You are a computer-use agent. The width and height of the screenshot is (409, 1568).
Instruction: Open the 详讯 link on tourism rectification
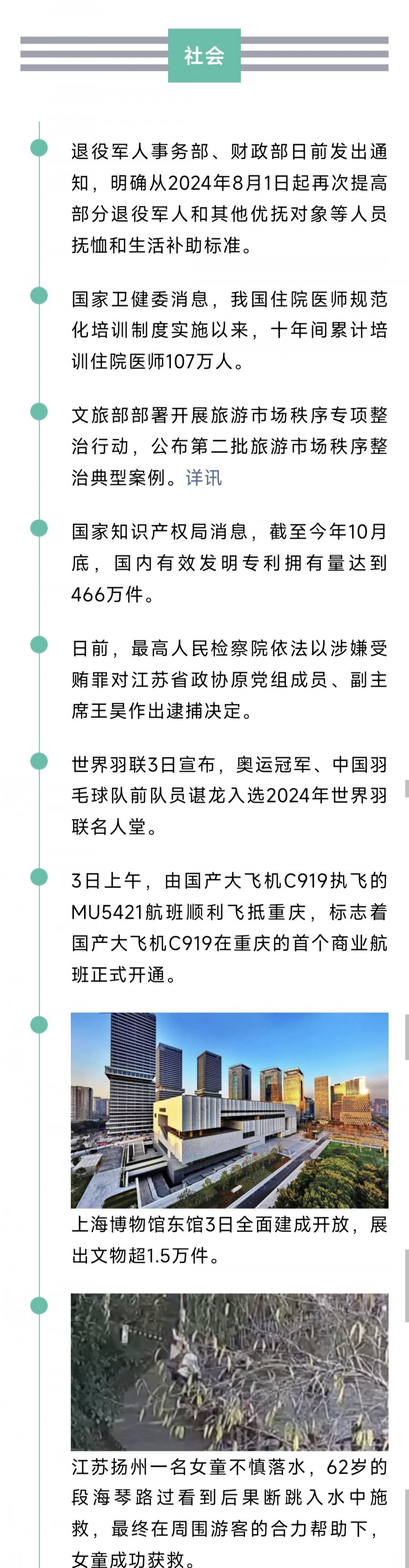204,478
